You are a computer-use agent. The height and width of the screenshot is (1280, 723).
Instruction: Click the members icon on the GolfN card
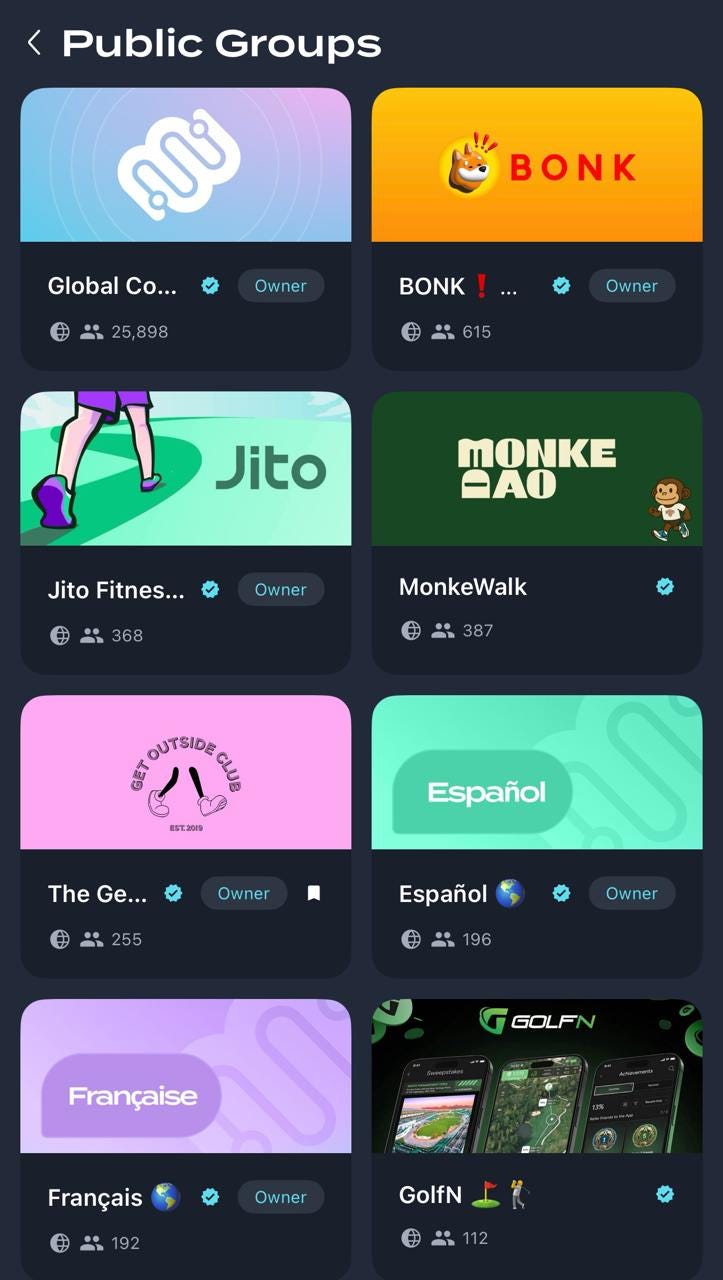[442, 1237]
